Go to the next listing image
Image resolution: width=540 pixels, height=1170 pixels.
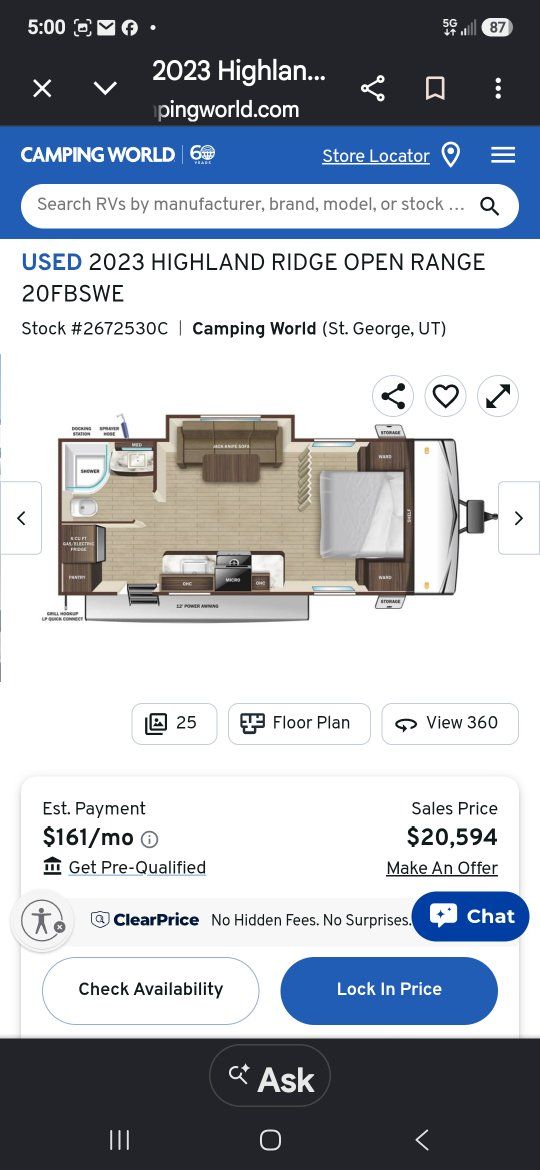pos(519,518)
